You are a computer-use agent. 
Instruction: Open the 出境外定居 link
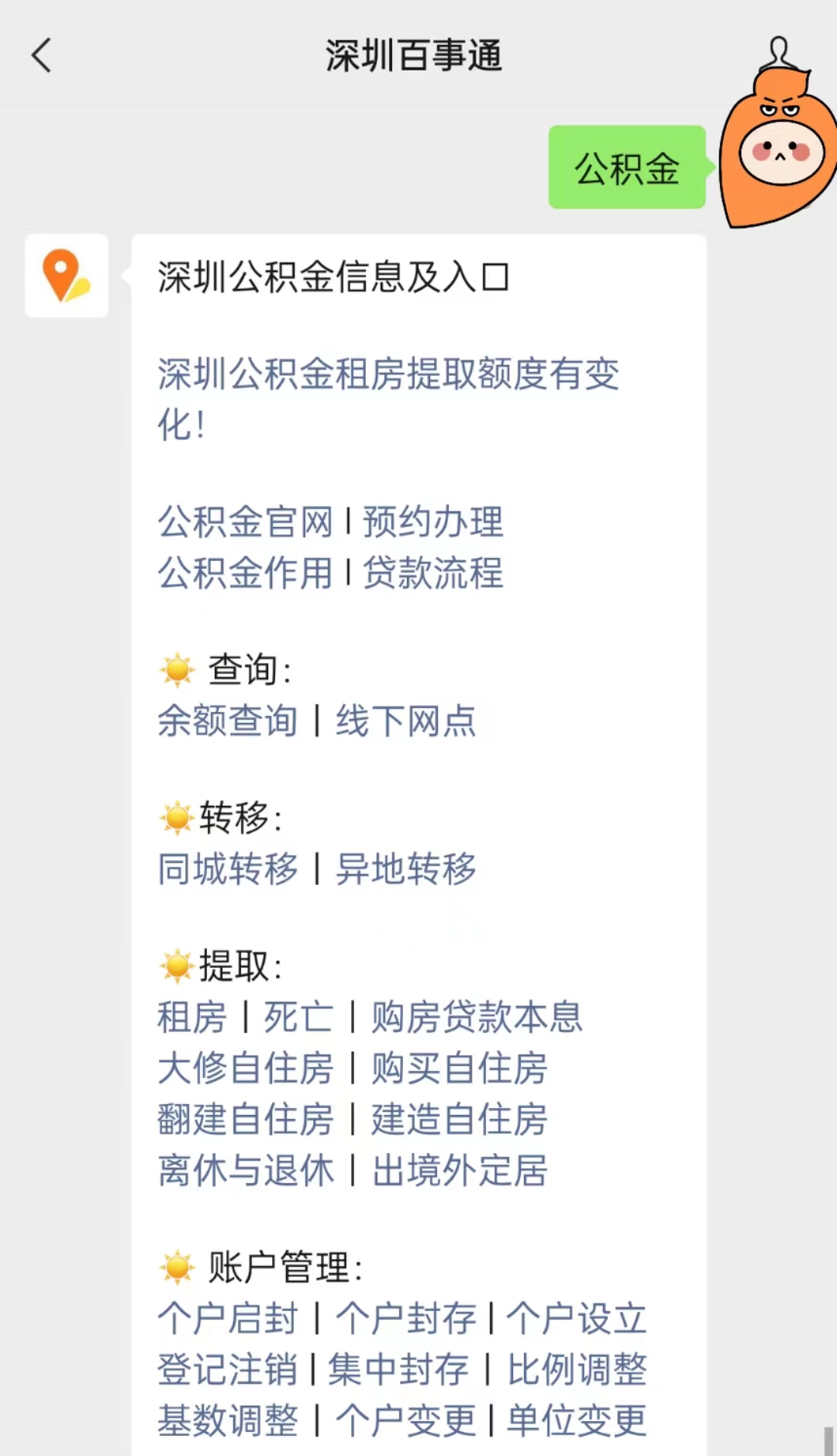point(459,1171)
